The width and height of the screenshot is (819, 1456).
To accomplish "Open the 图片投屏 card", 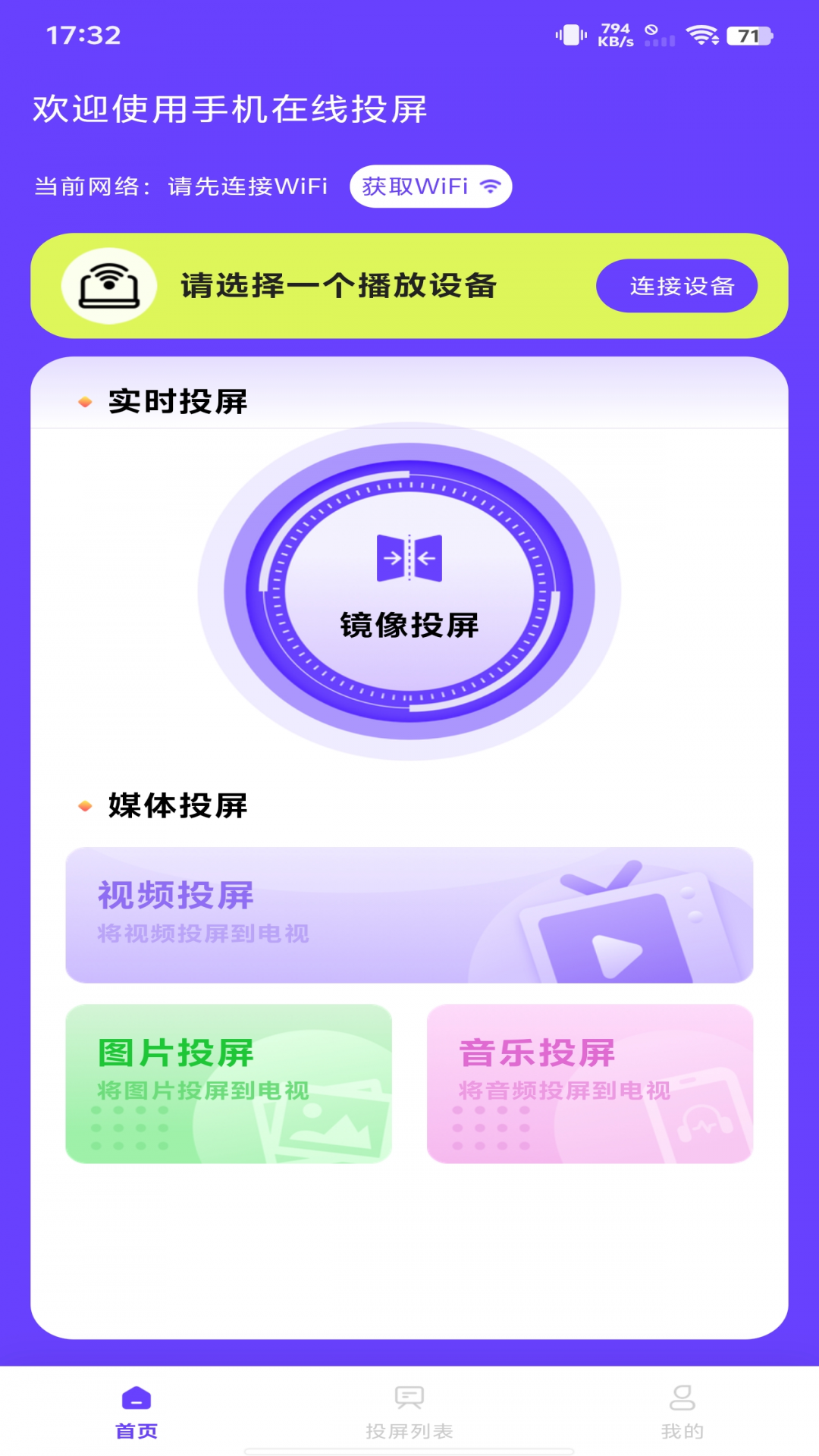I will (x=228, y=1084).
